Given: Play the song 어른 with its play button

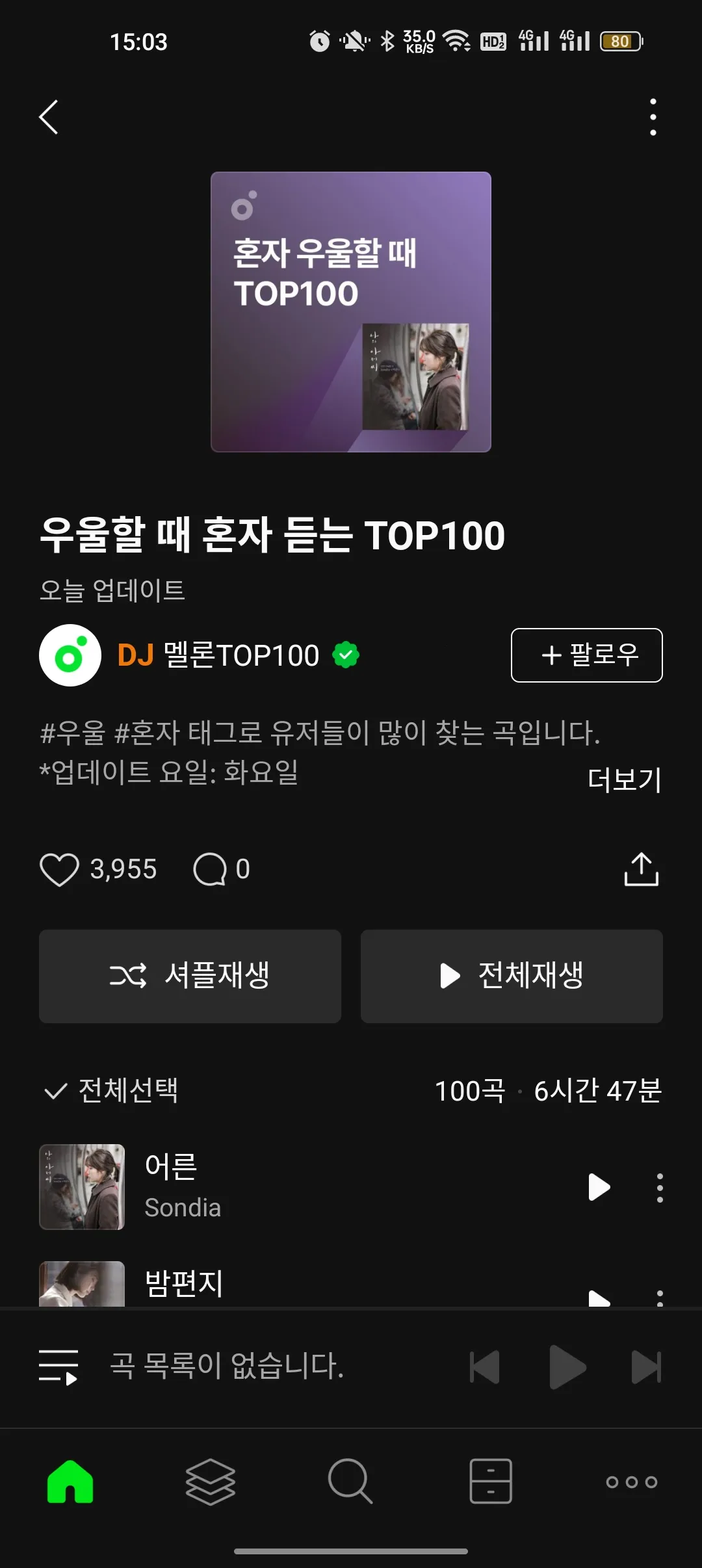Looking at the screenshot, I should (x=599, y=1186).
